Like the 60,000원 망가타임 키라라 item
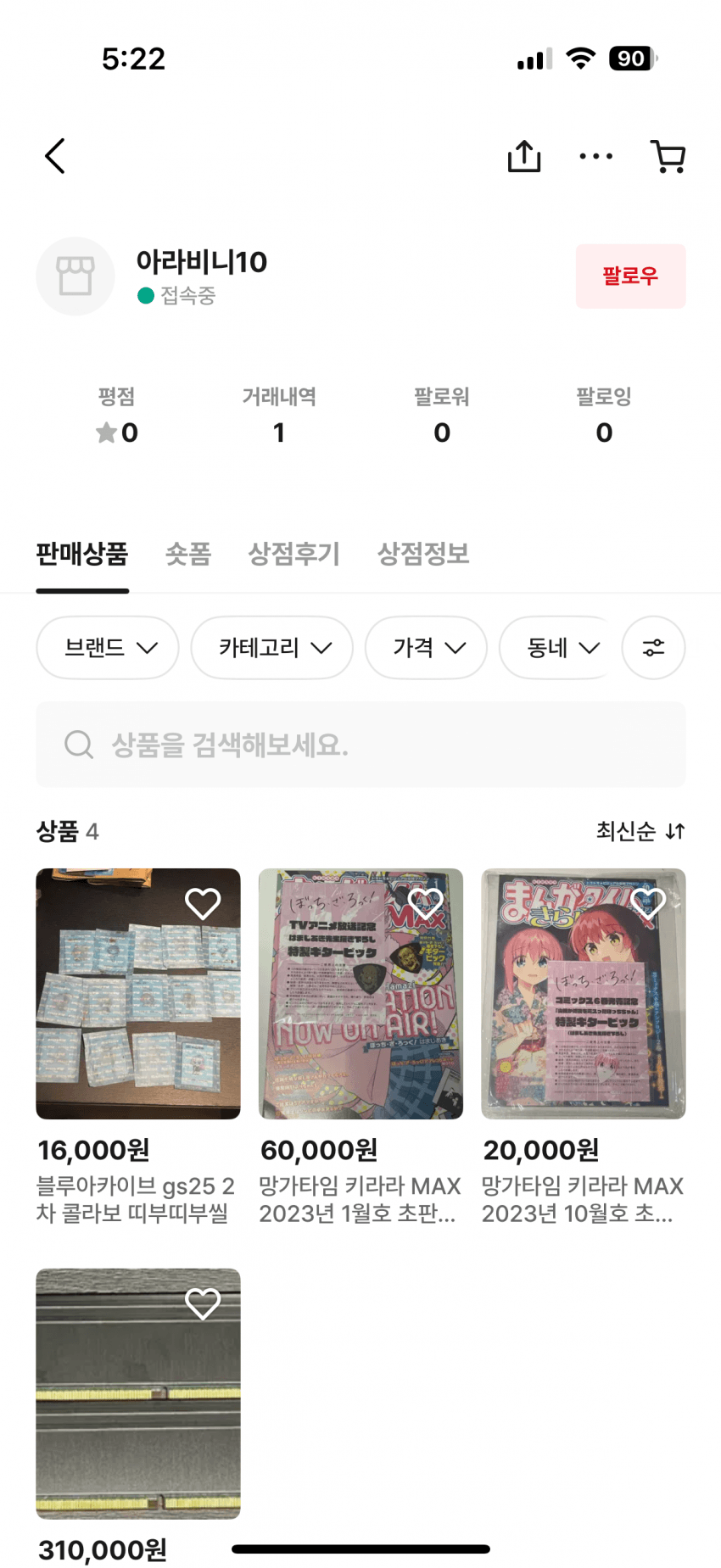721x1568 pixels. pyautogui.click(x=425, y=904)
